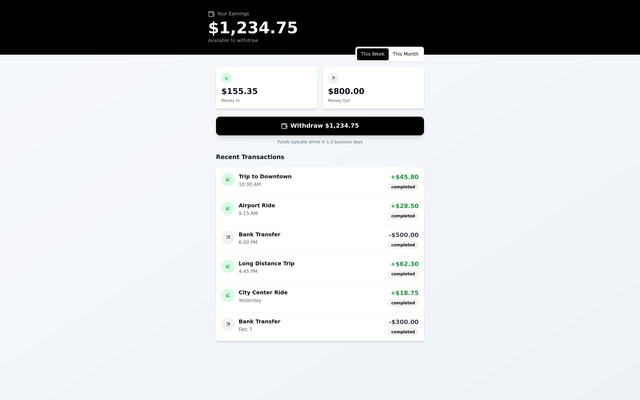View the Dec 7 Bank Transfer

[x=319, y=326]
